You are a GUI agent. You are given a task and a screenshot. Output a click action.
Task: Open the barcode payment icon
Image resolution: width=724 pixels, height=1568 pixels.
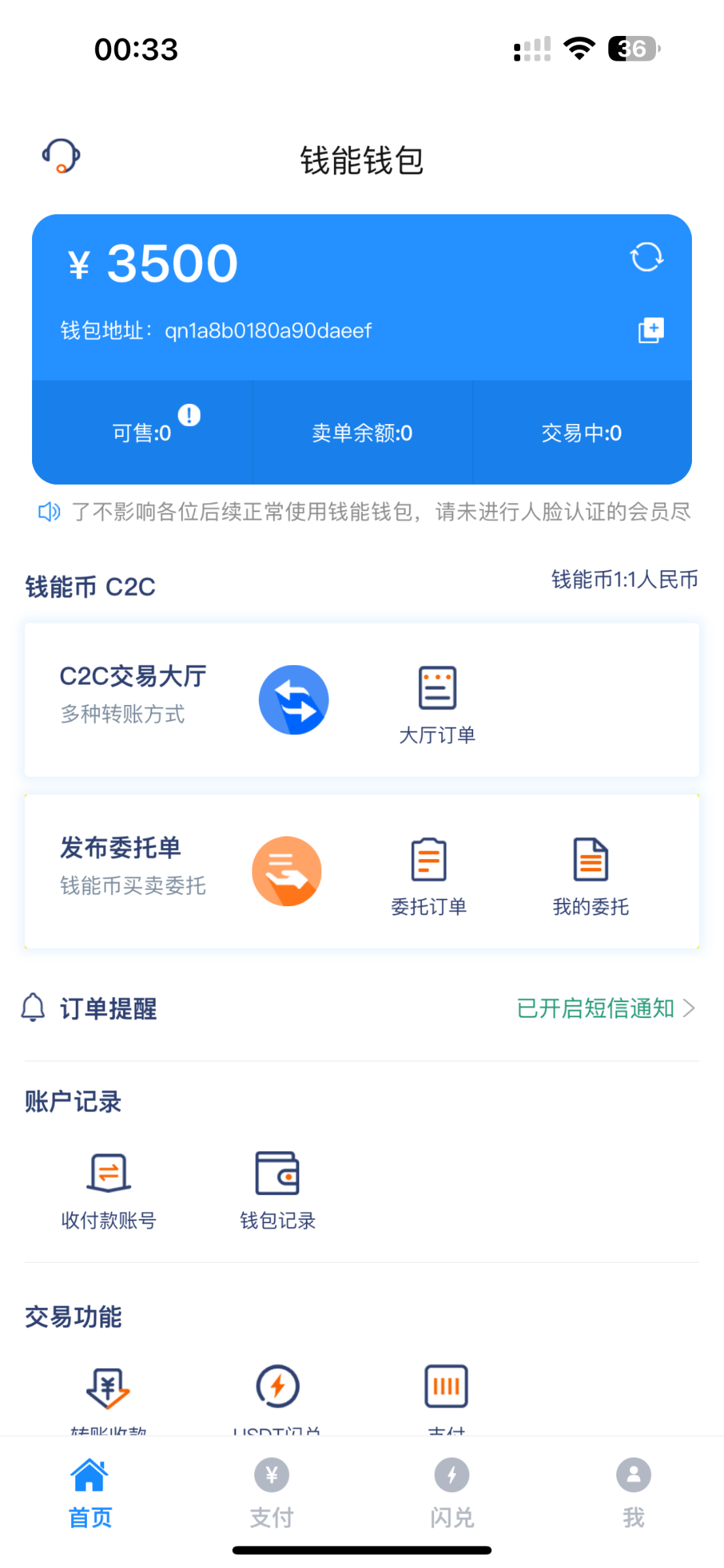coord(446,1386)
